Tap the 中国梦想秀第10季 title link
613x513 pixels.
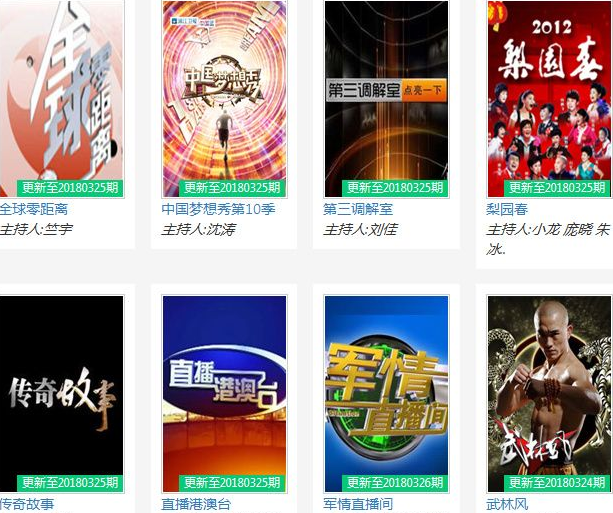218,209
